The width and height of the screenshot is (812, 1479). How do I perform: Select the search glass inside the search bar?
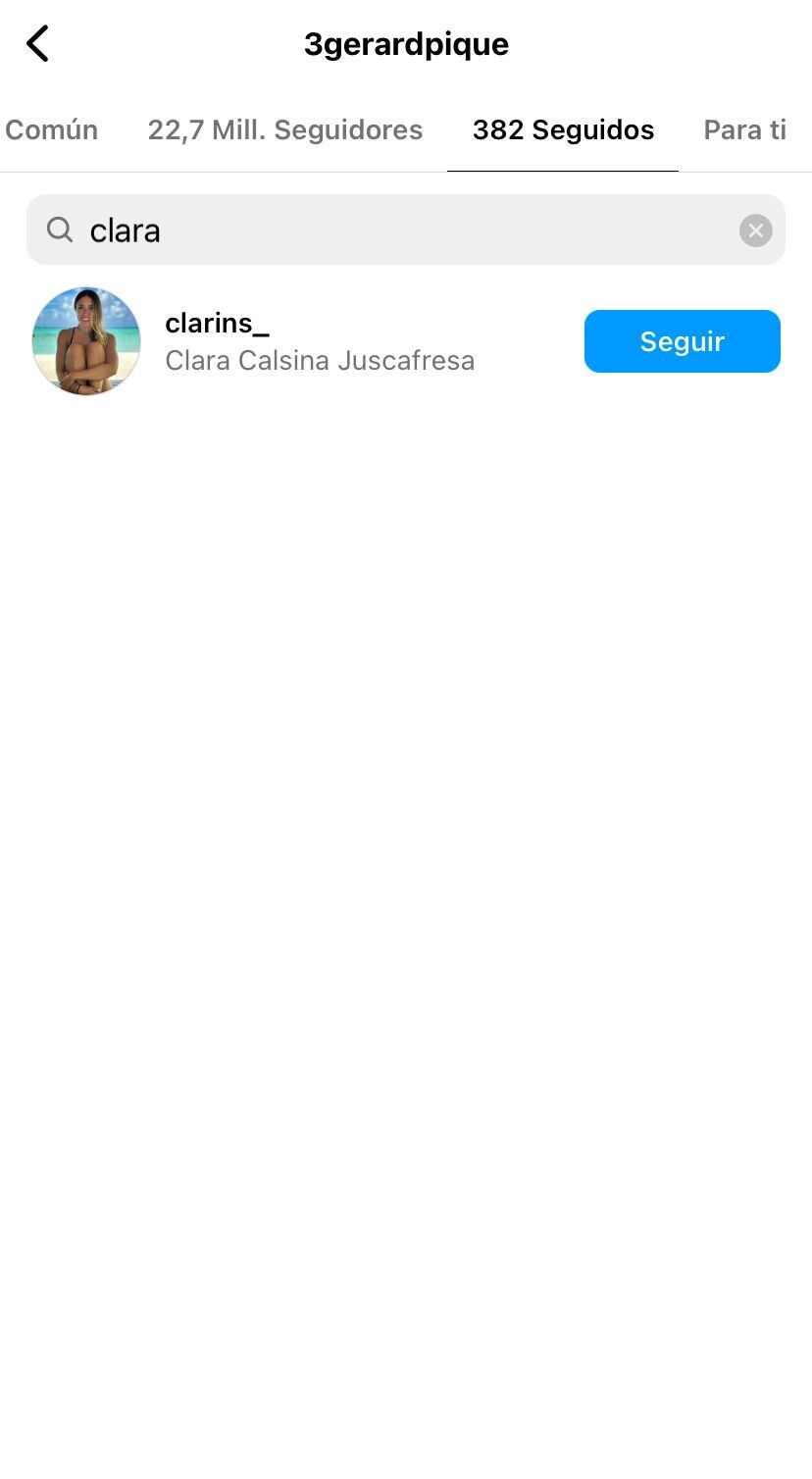pyautogui.click(x=59, y=229)
